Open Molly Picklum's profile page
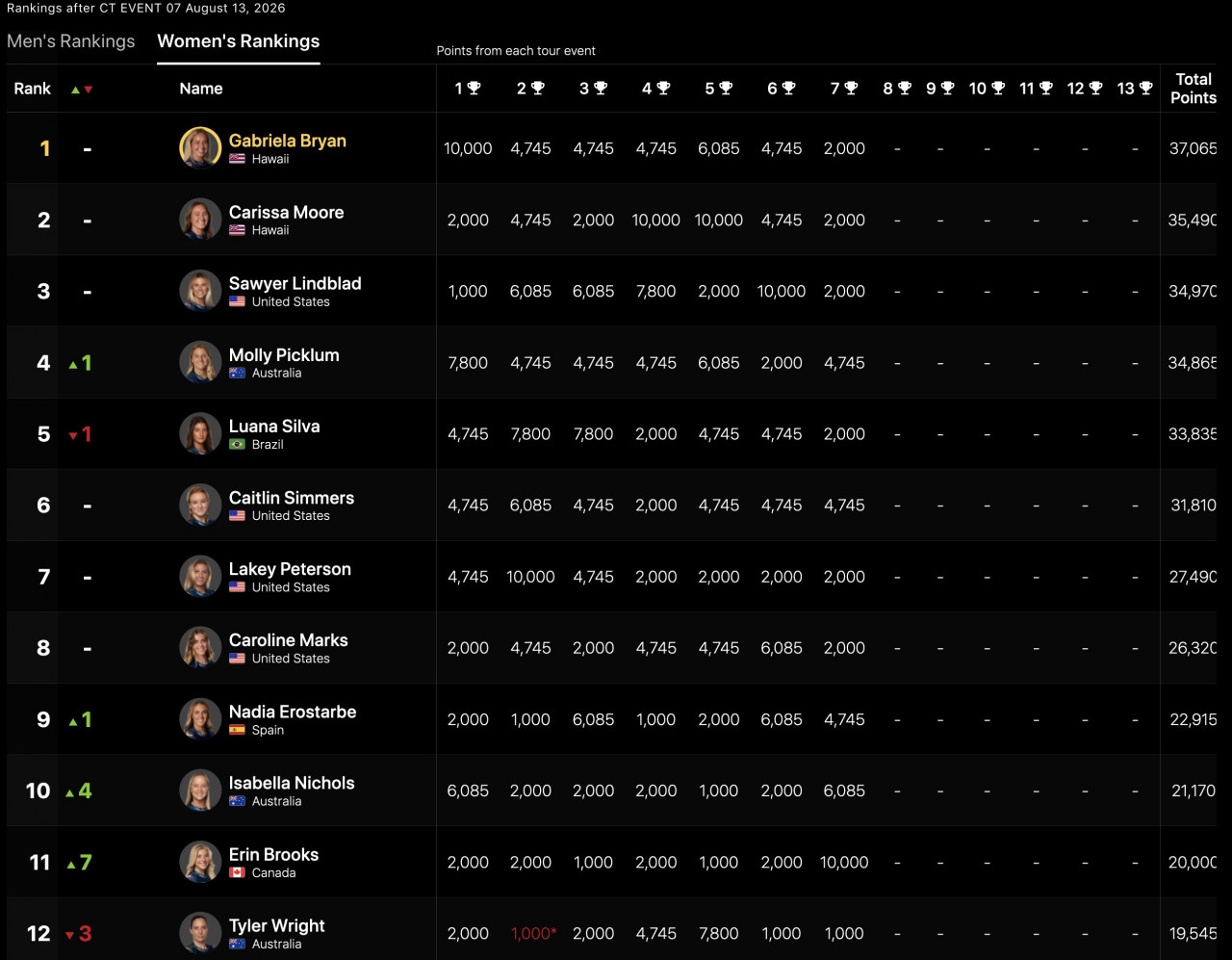 pyautogui.click(x=284, y=355)
